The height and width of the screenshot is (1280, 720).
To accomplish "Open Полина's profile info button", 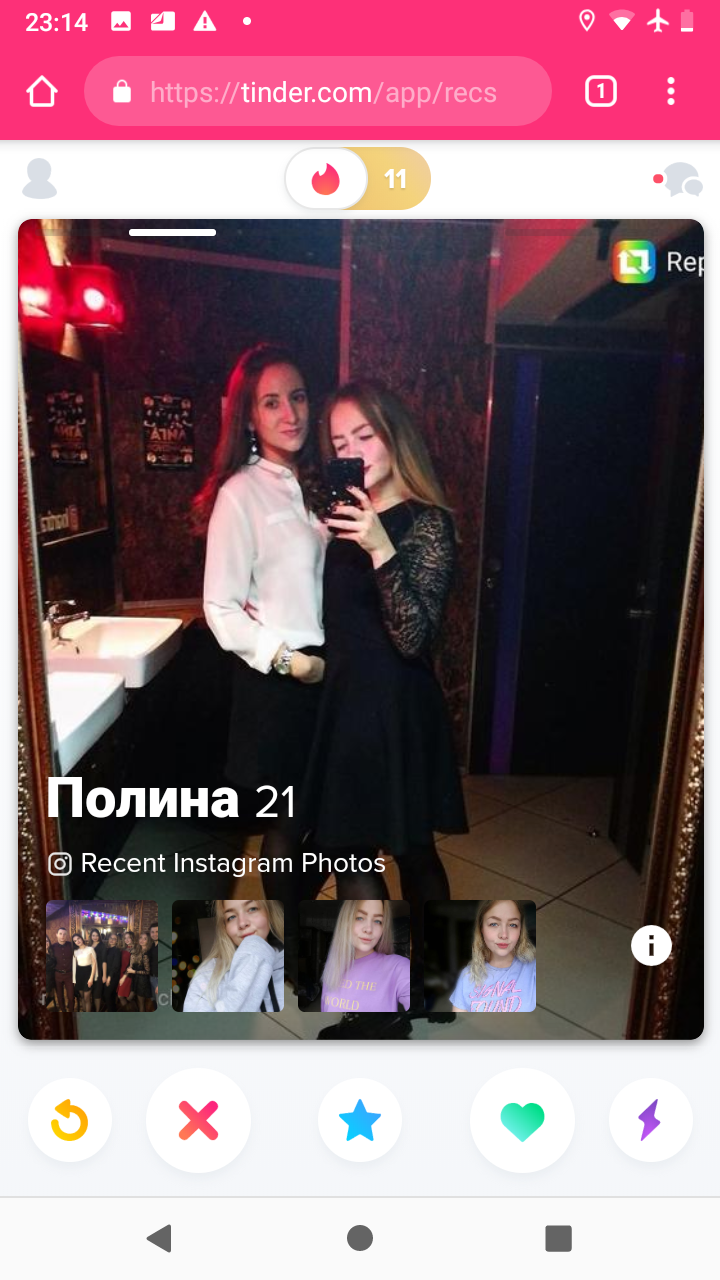I will coord(651,945).
